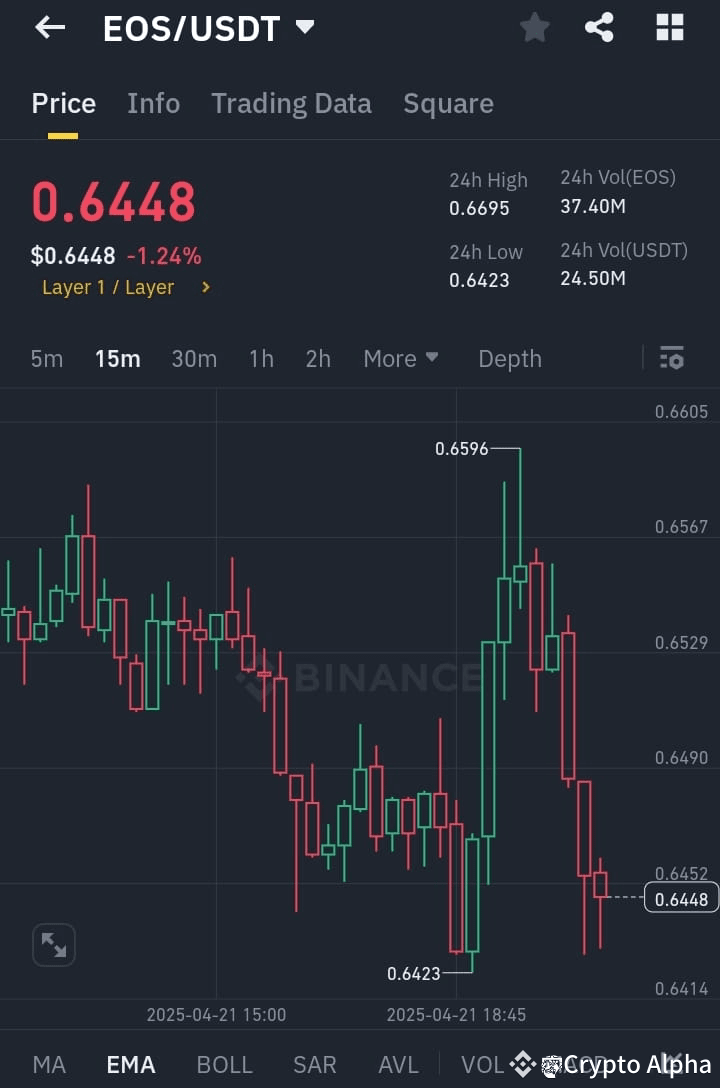Image resolution: width=720 pixels, height=1088 pixels.
Task: Expand chart to fullscreen with corner icon
Action: point(53,944)
